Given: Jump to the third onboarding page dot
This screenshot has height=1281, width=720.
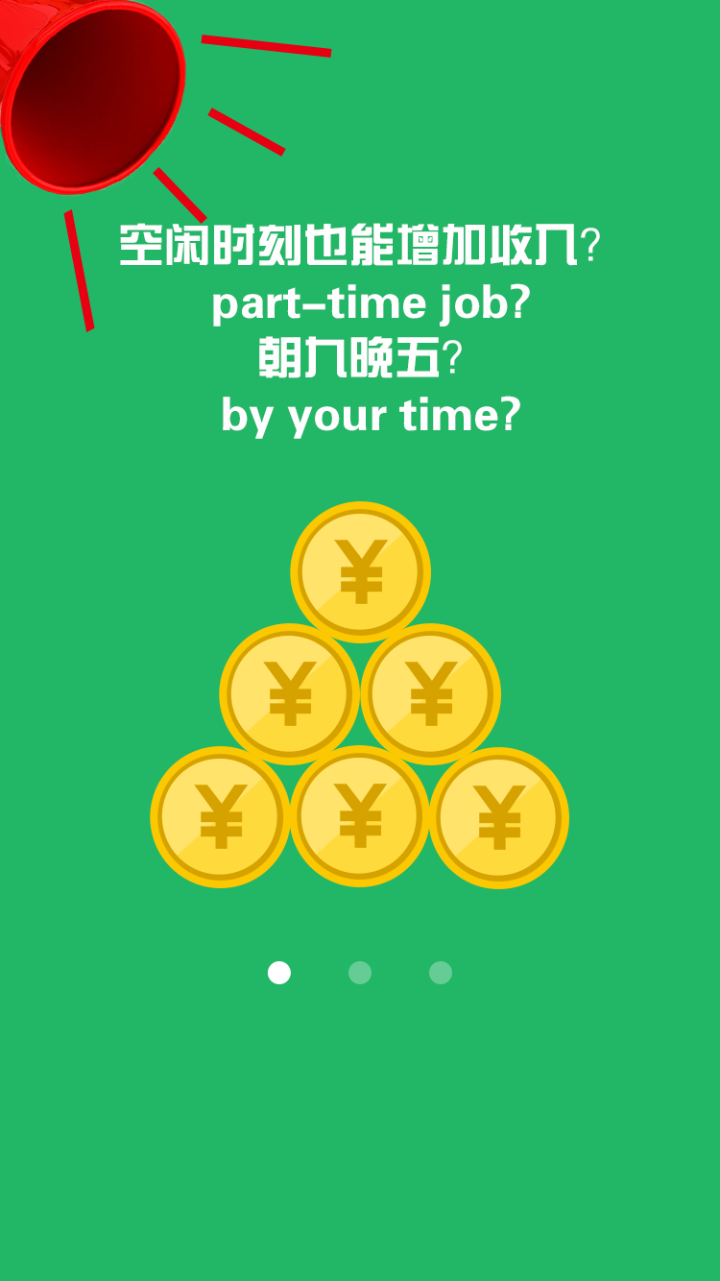Looking at the screenshot, I should tap(440, 973).
